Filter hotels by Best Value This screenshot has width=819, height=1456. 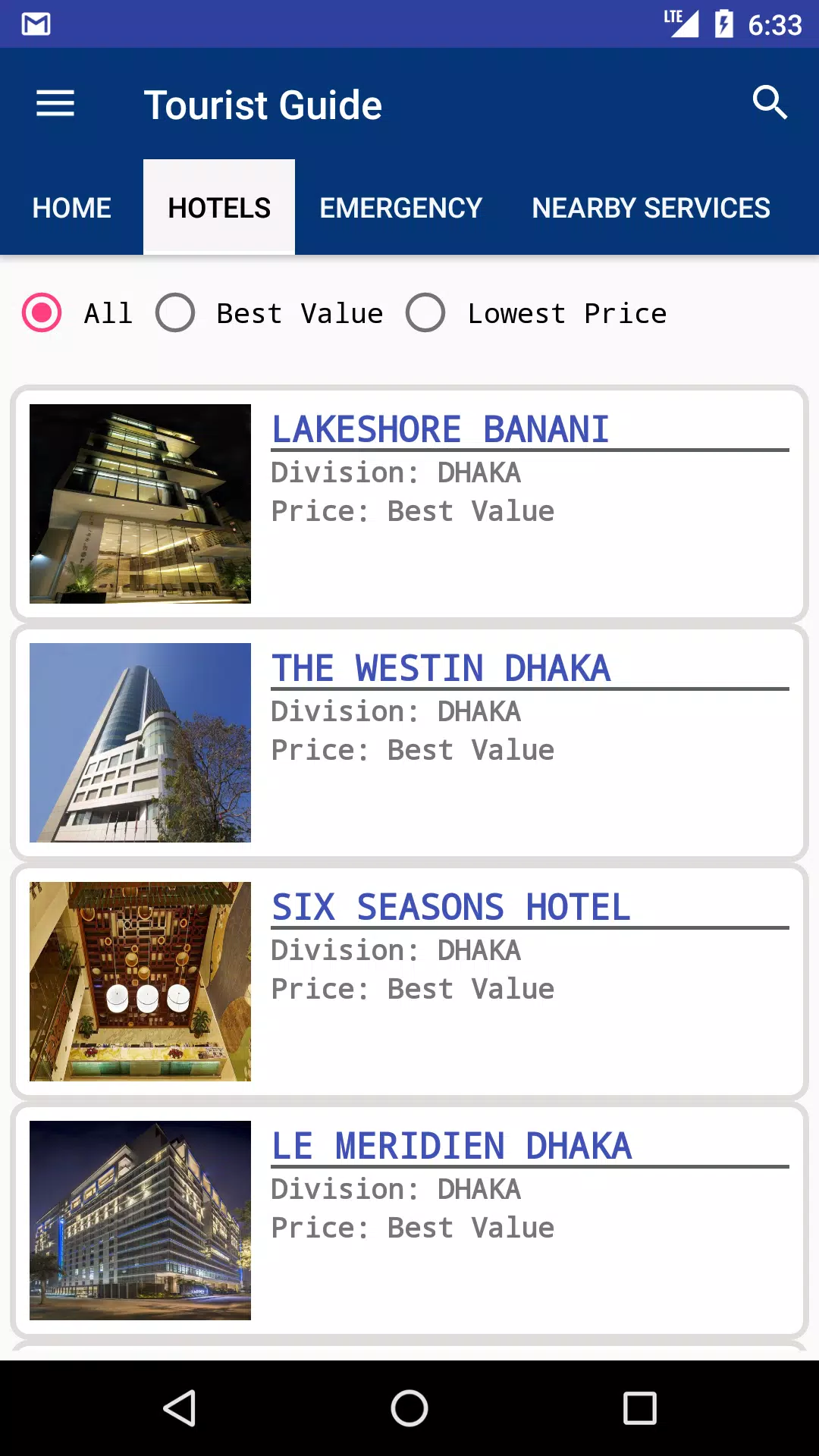click(270, 313)
